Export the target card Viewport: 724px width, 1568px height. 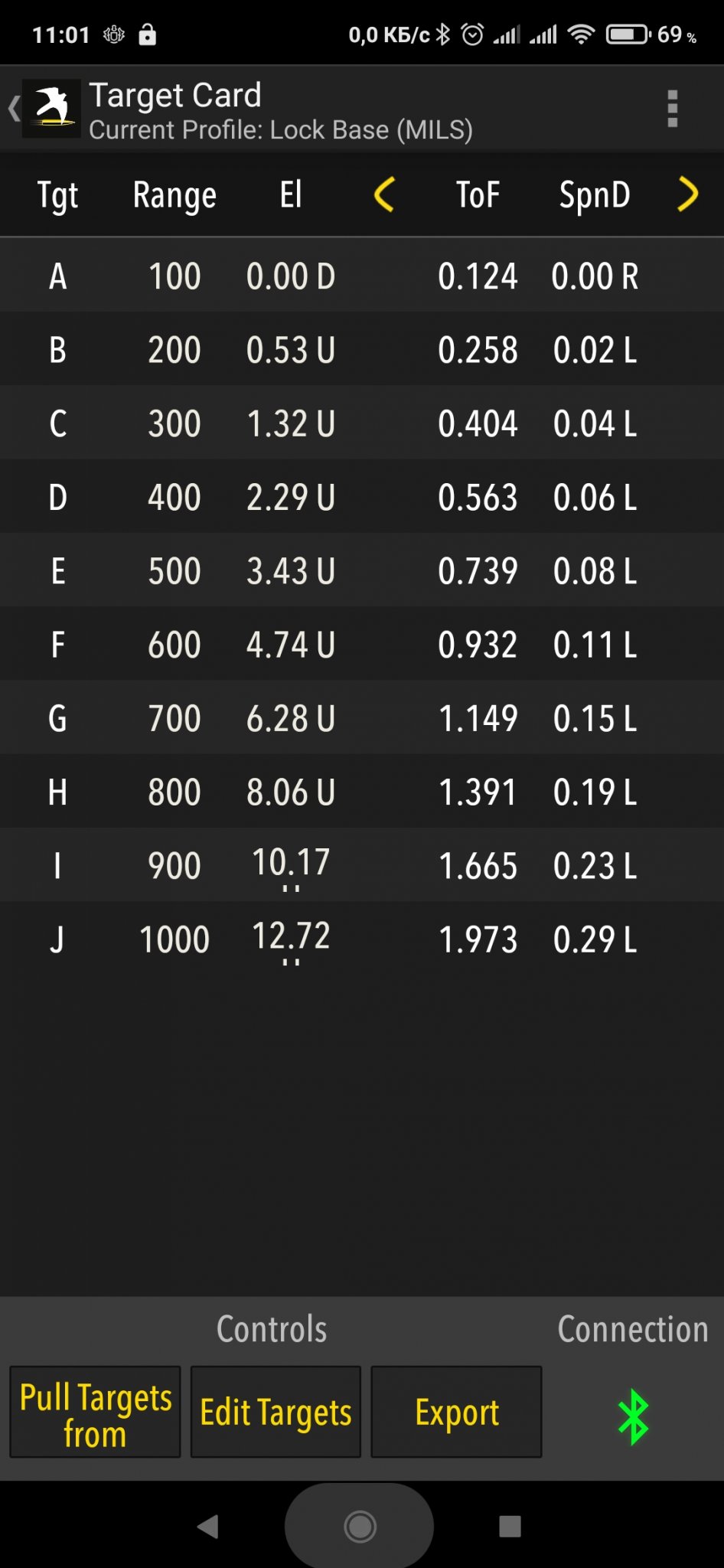pyautogui.click(x=457, y=1412)
